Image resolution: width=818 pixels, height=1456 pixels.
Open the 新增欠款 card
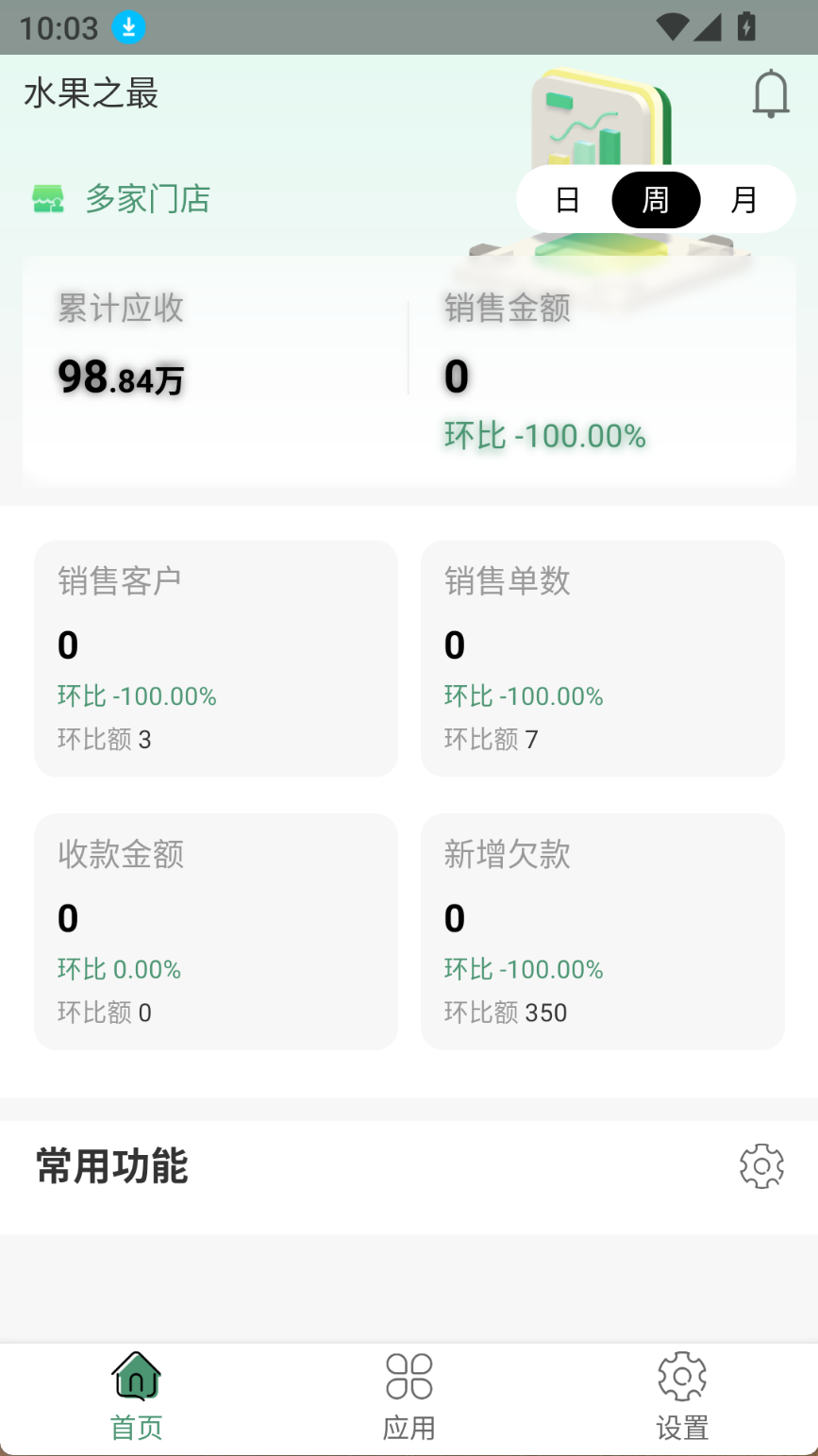(603, 931)
